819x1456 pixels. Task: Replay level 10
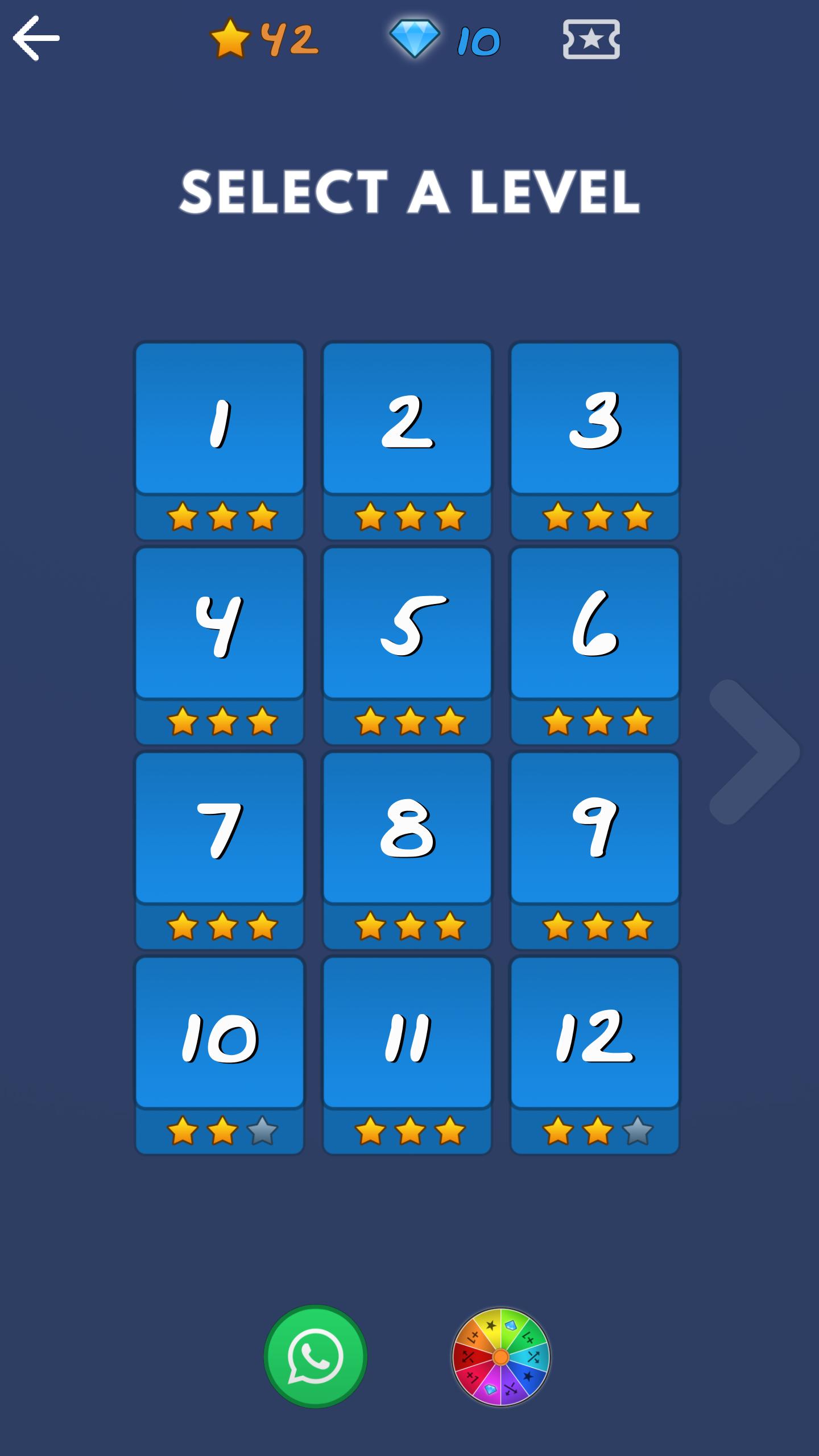220,1055
